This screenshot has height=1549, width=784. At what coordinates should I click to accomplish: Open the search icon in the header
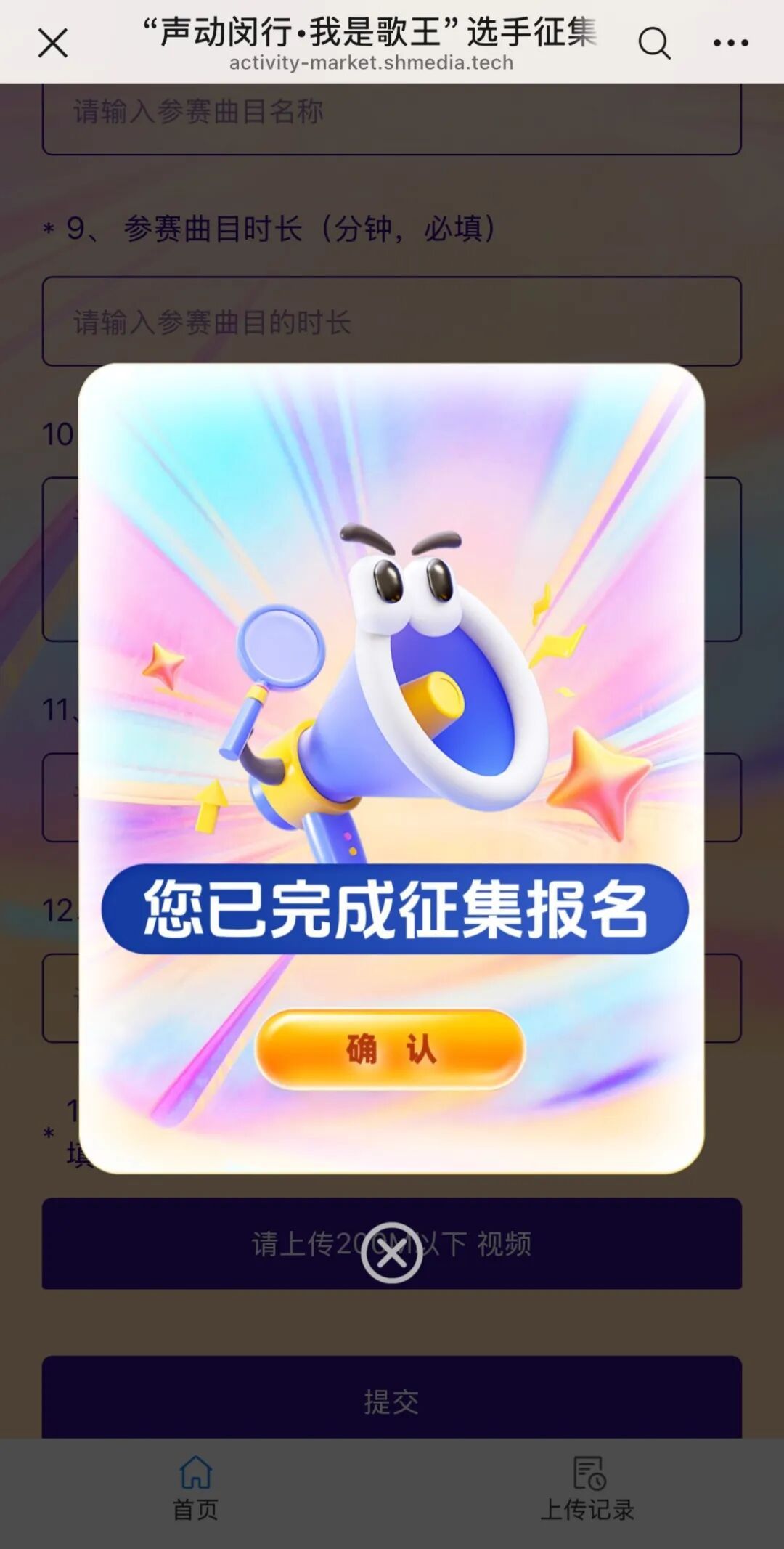(654, 44)
